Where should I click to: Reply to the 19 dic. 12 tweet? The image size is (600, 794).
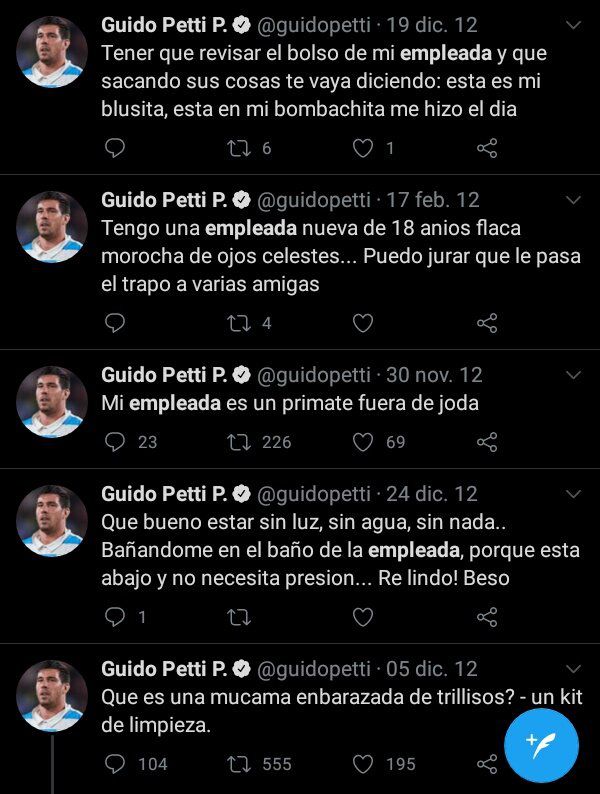point(115,148)
